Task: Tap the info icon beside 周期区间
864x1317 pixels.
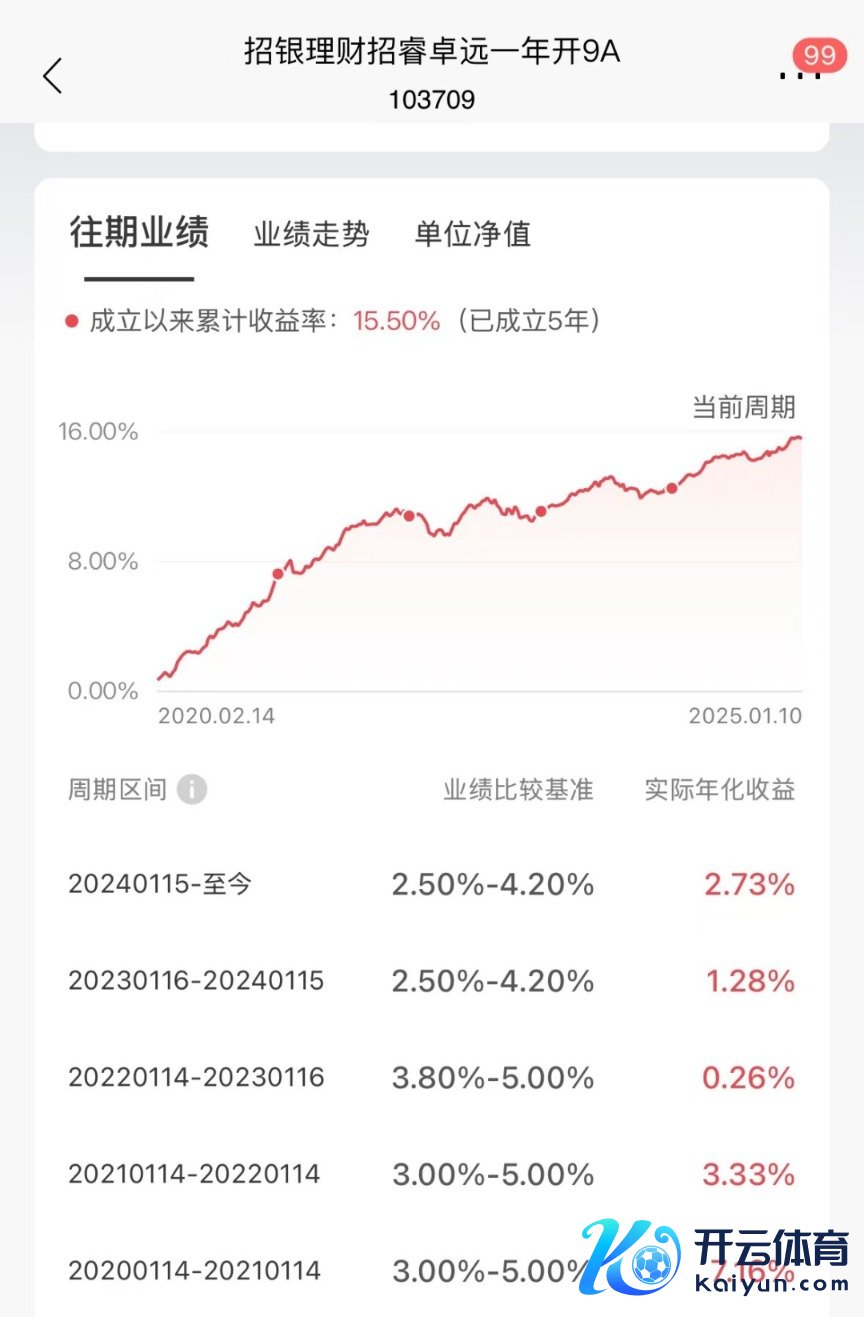Action: [x=192, y=790]
